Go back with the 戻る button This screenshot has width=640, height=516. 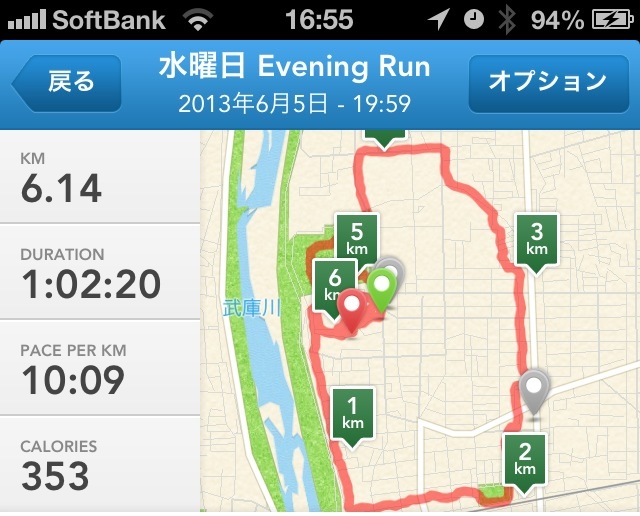coord(68,82)
